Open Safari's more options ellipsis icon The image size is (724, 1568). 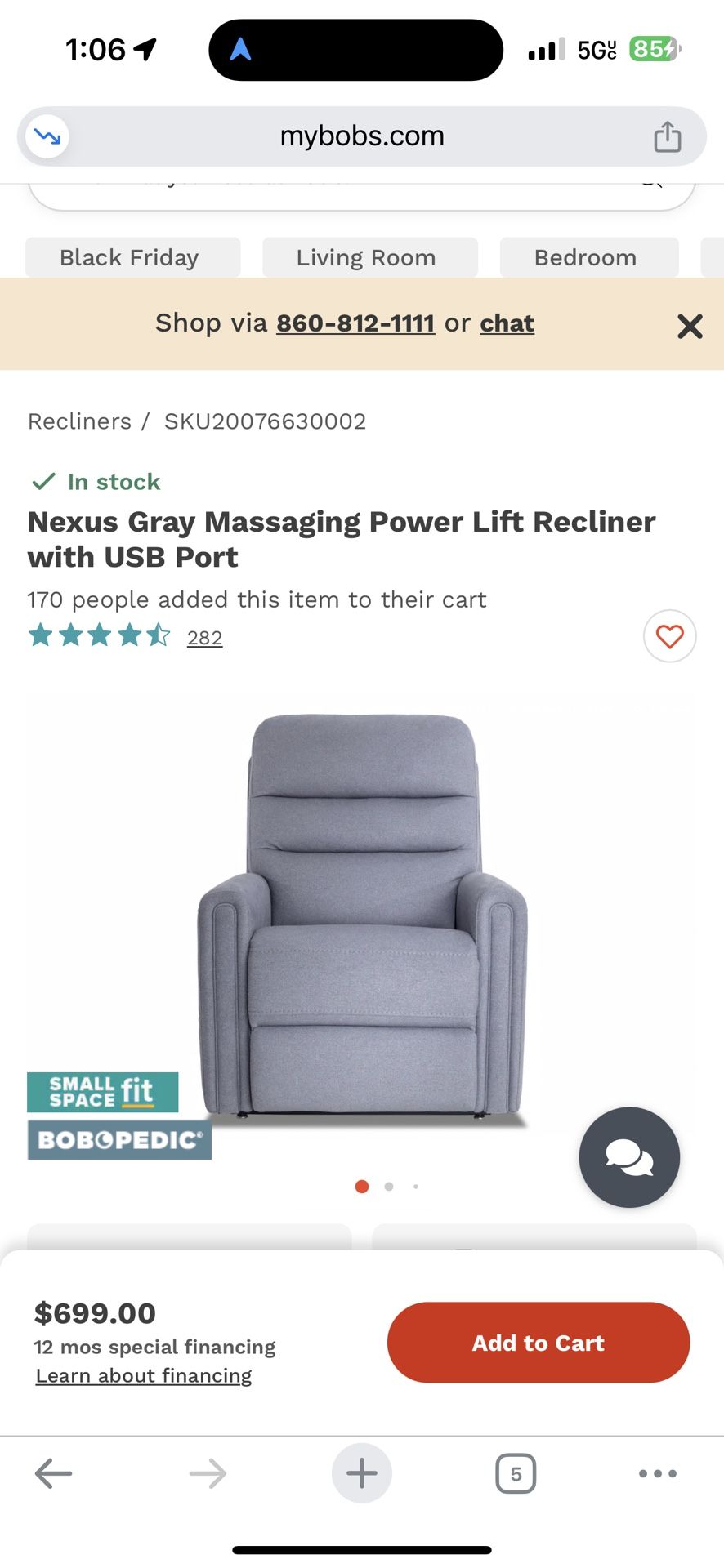tap(657, 1473)
